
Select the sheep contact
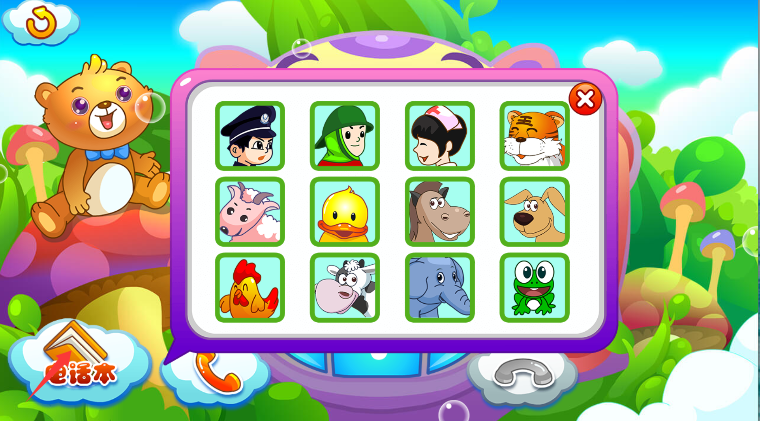coord(250,212)
